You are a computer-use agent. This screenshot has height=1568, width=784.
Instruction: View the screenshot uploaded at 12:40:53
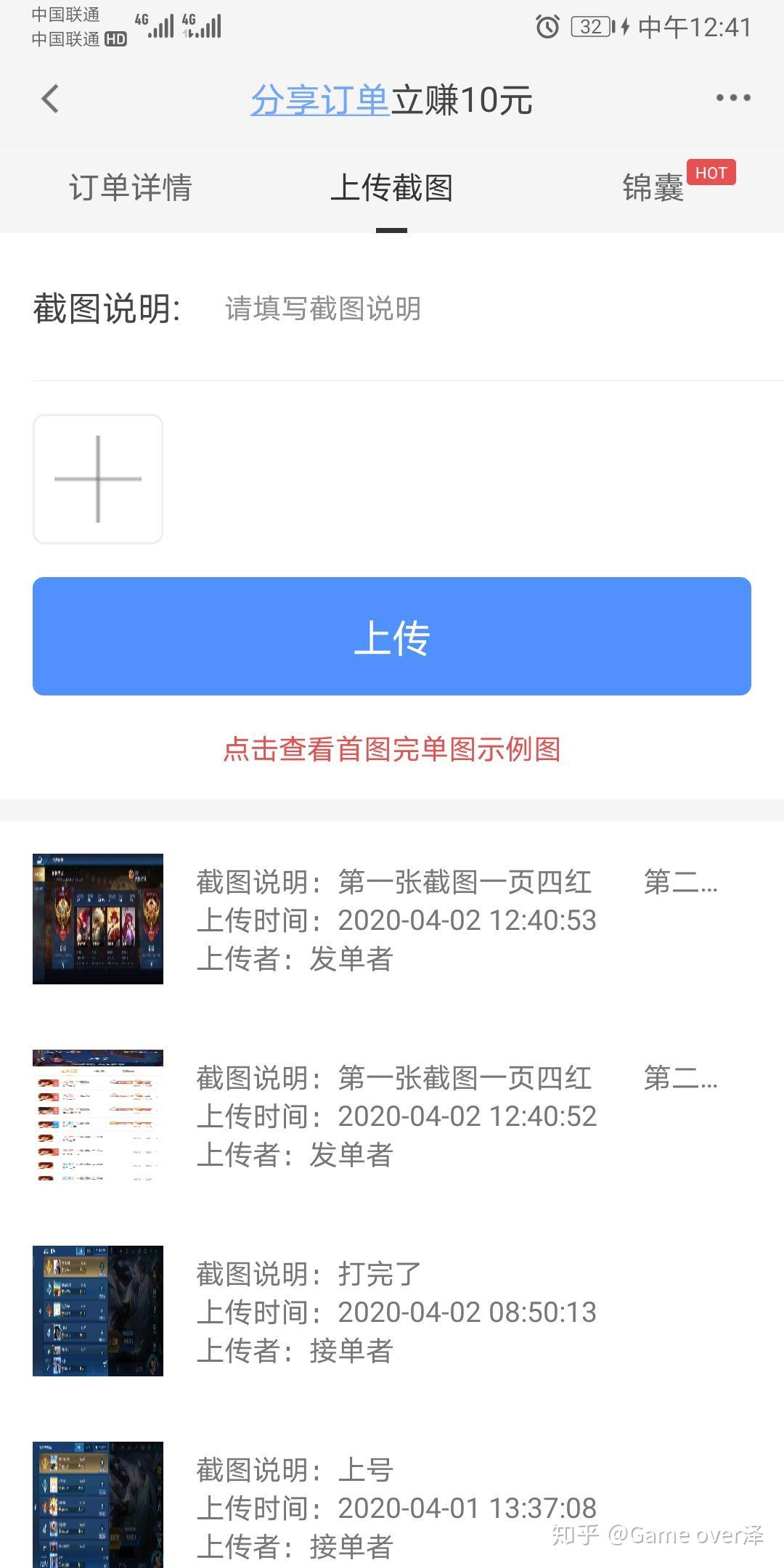98,919
